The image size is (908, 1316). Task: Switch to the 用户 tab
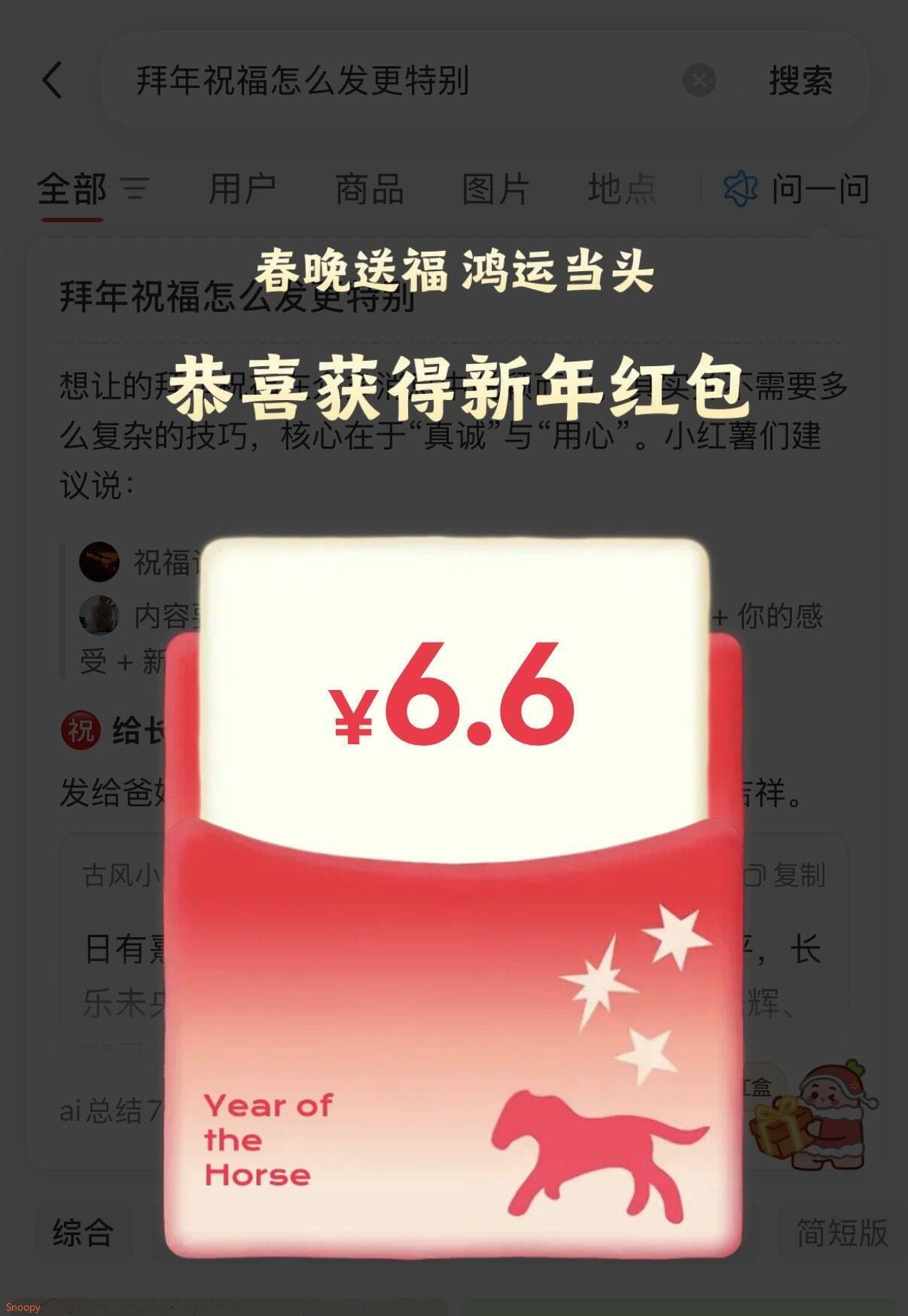pyautogui.click(x=241, y=189)
